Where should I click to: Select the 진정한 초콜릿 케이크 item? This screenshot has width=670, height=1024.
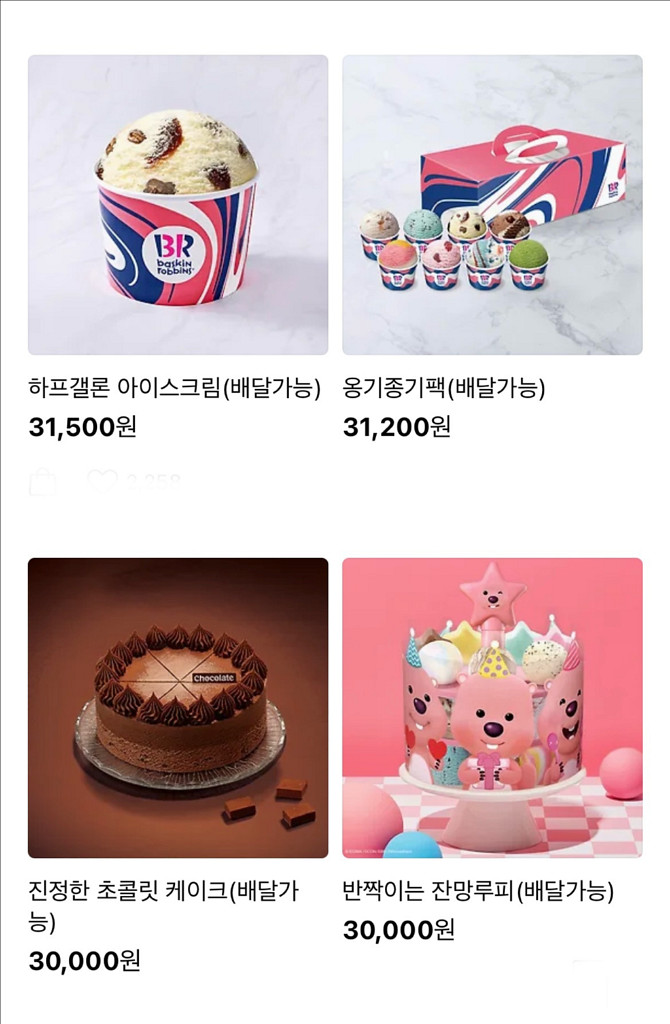click(178, 707)
